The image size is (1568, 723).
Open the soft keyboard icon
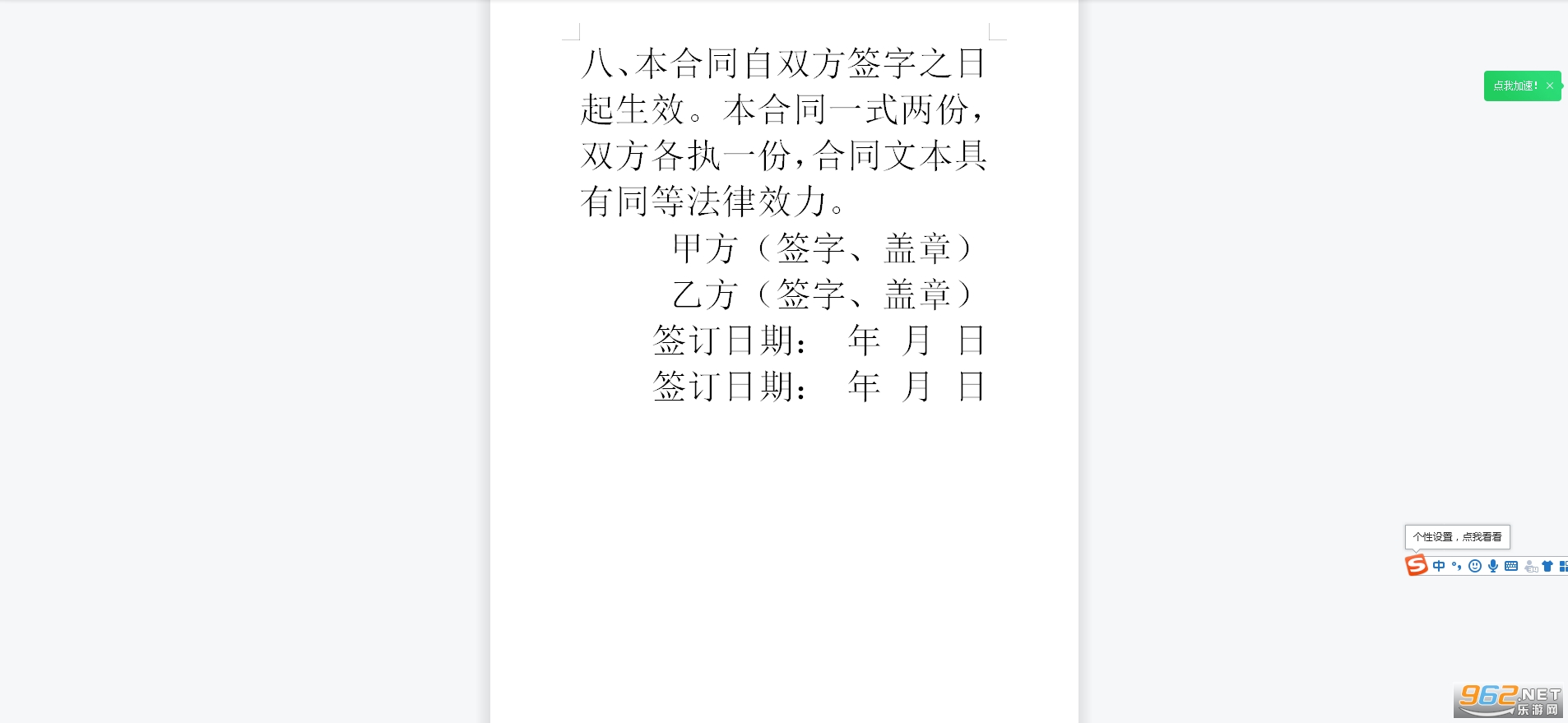point(1511,566)
